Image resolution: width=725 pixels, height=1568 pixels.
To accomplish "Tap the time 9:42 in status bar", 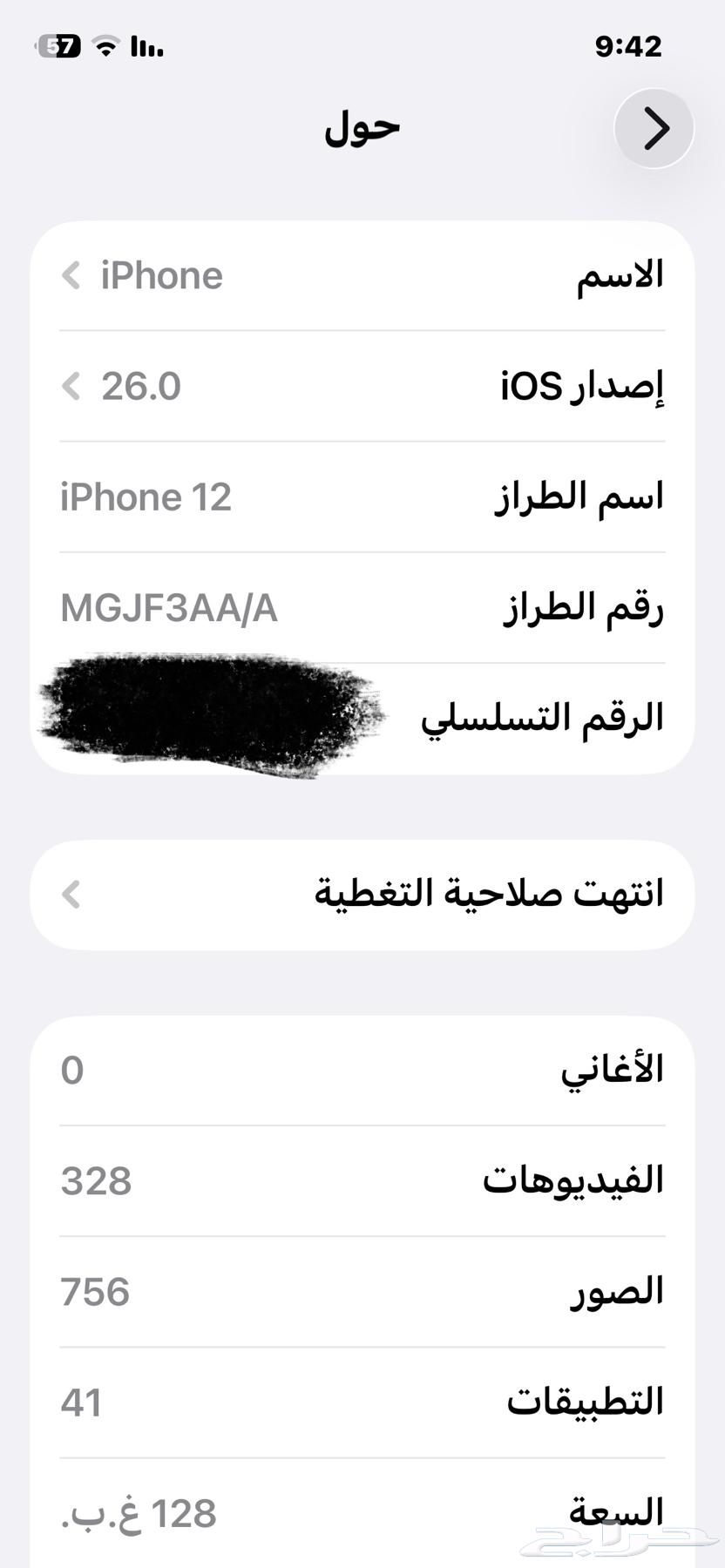I will click(x=629, y=48).
